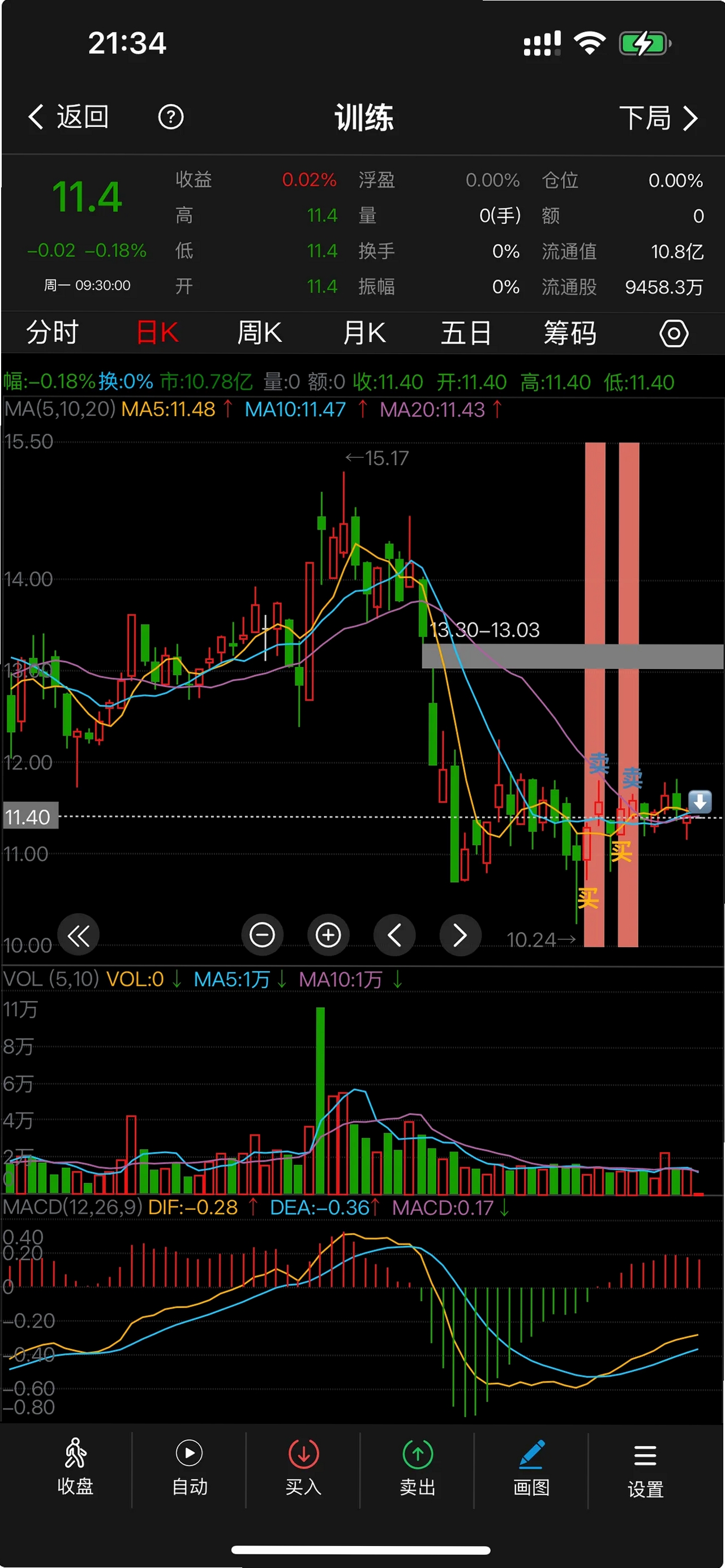The image size is (725, 1568).
Task: Switch to the 月K tab
Action: (x=364, y=332)
